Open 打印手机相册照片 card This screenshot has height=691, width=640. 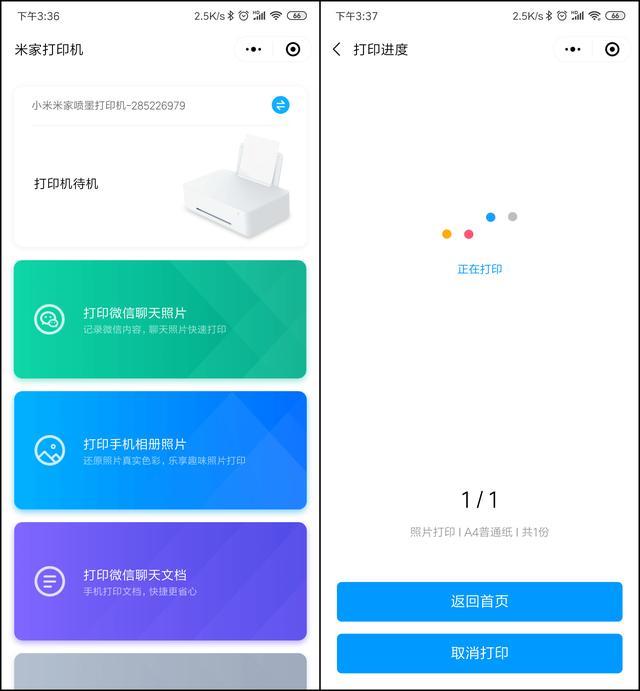[x=160, y=450]
